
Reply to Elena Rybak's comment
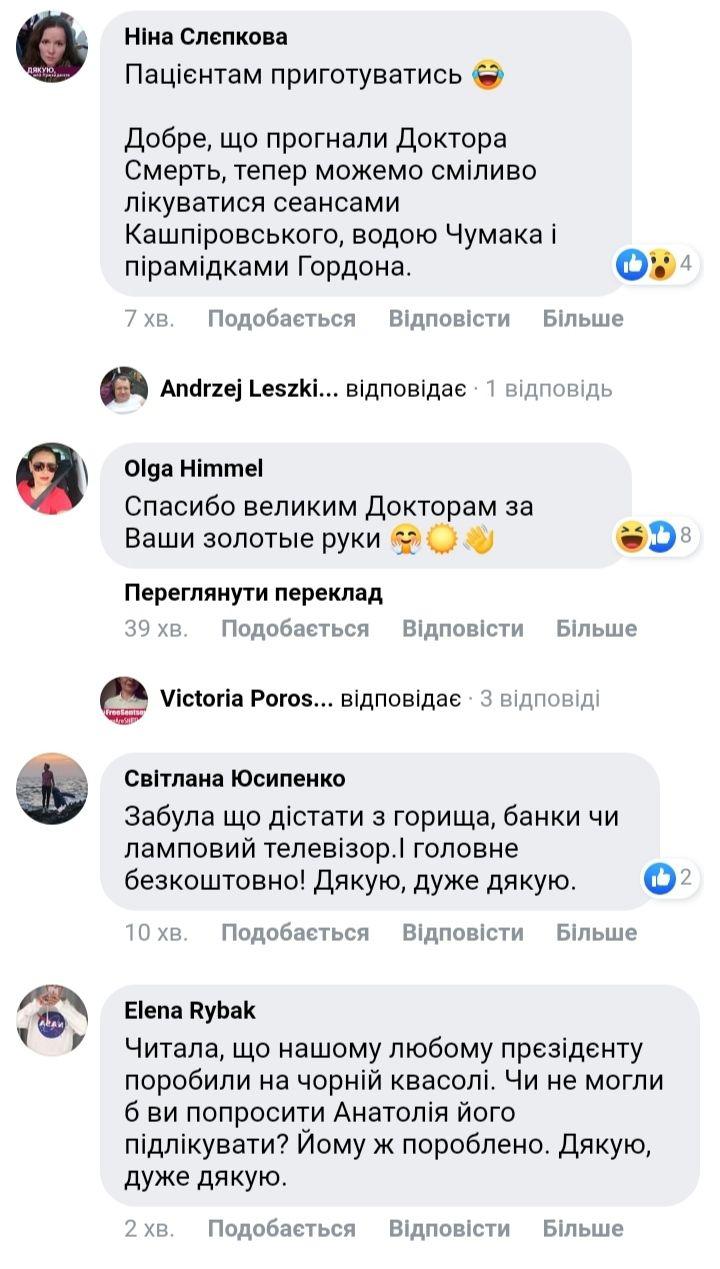tap(449, 1228)
